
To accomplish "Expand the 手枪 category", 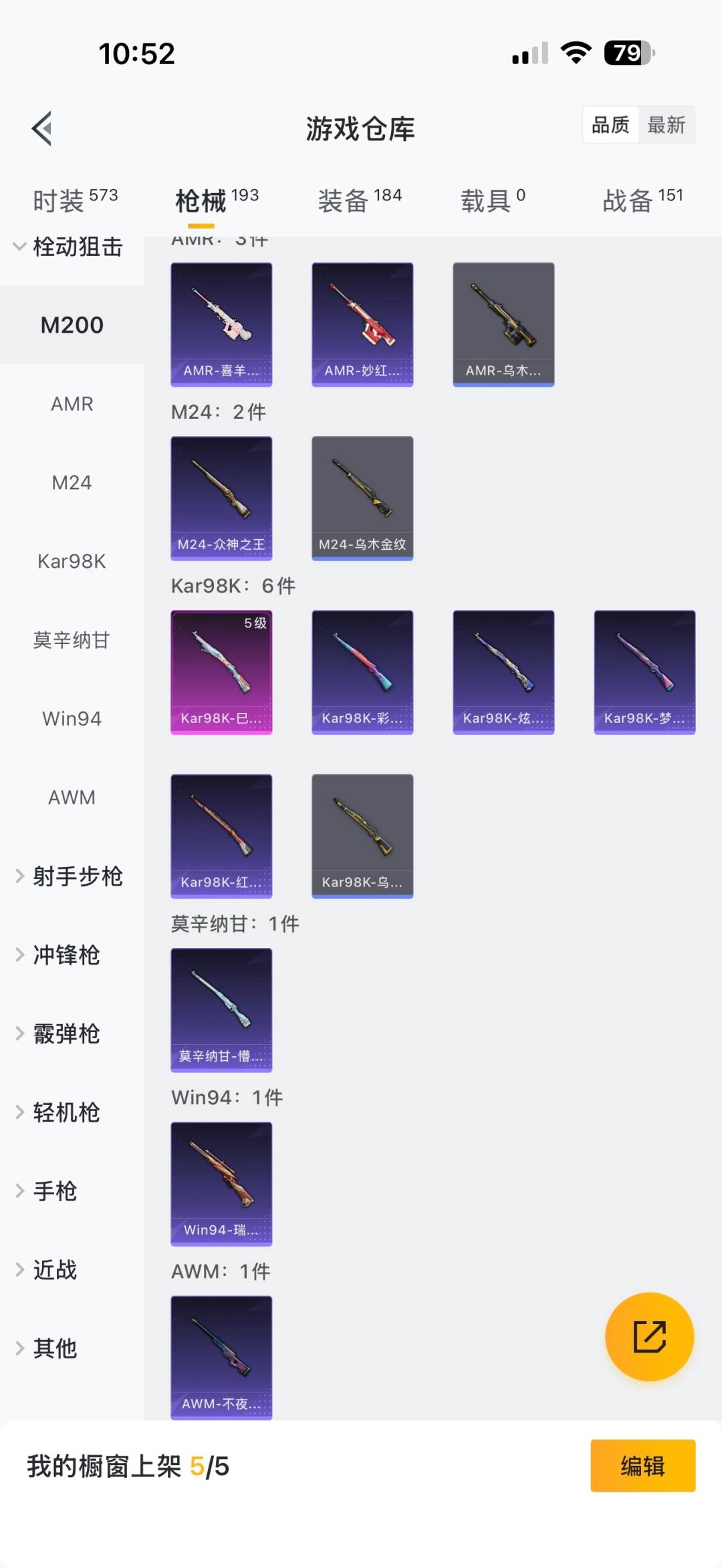I will pyautogui.click(x=56, y=1191).
